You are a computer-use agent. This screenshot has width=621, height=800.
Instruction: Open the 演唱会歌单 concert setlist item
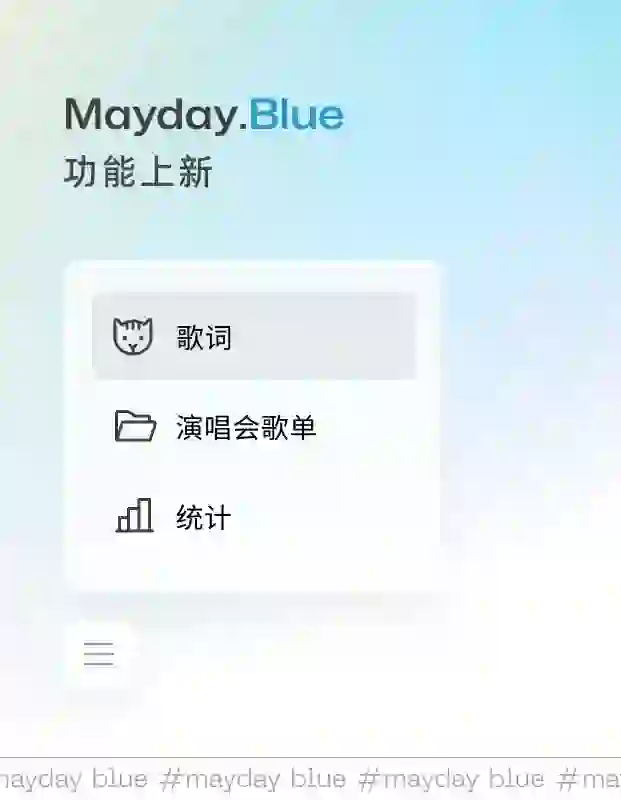coord(253,428)
